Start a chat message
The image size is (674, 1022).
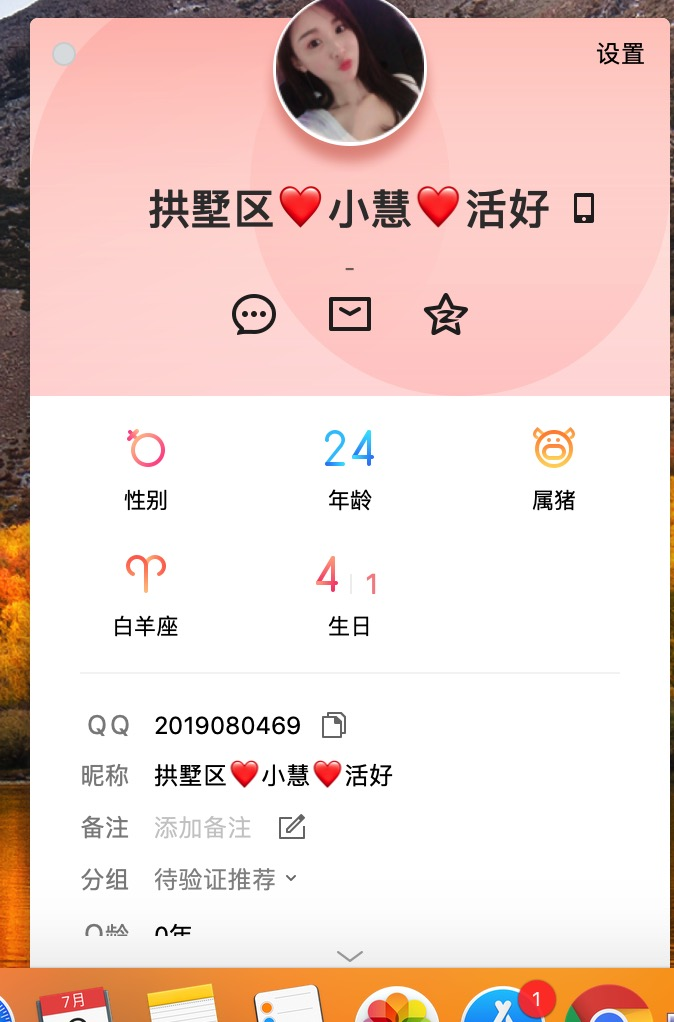pyautogui.click(x=253, y=315)
